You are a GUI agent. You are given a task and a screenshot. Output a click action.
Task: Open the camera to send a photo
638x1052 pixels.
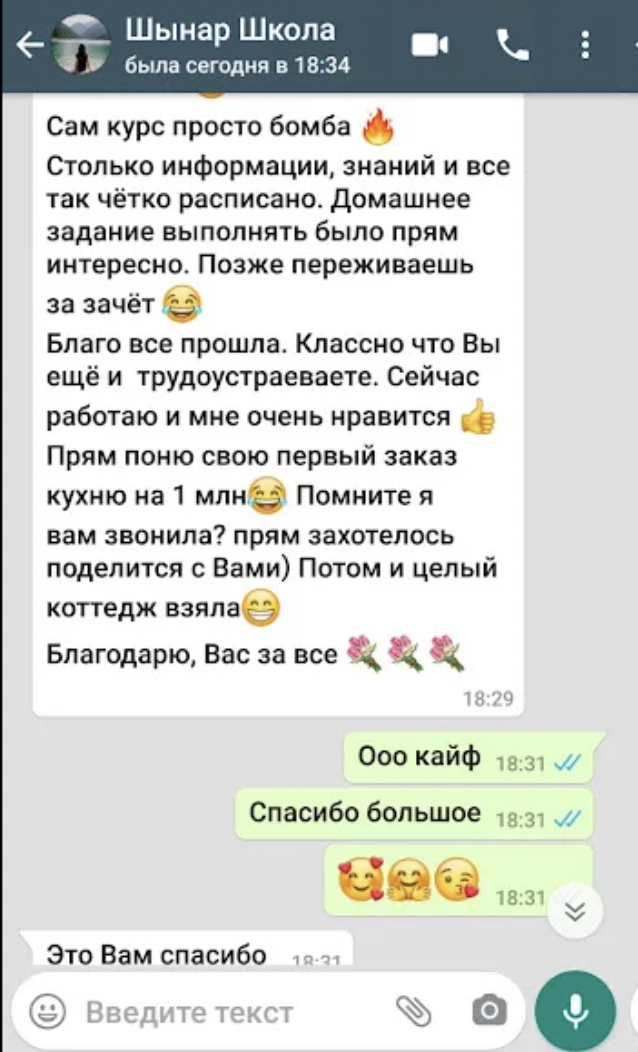click(488, 1012)
